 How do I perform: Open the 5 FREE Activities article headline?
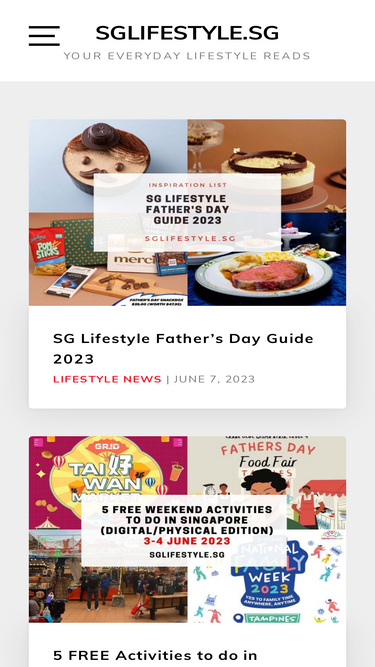point(155,656)
